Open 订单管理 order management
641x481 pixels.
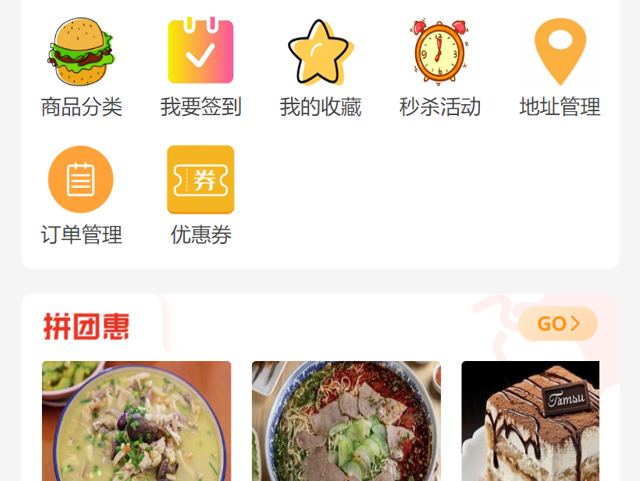tap(81, 195)
